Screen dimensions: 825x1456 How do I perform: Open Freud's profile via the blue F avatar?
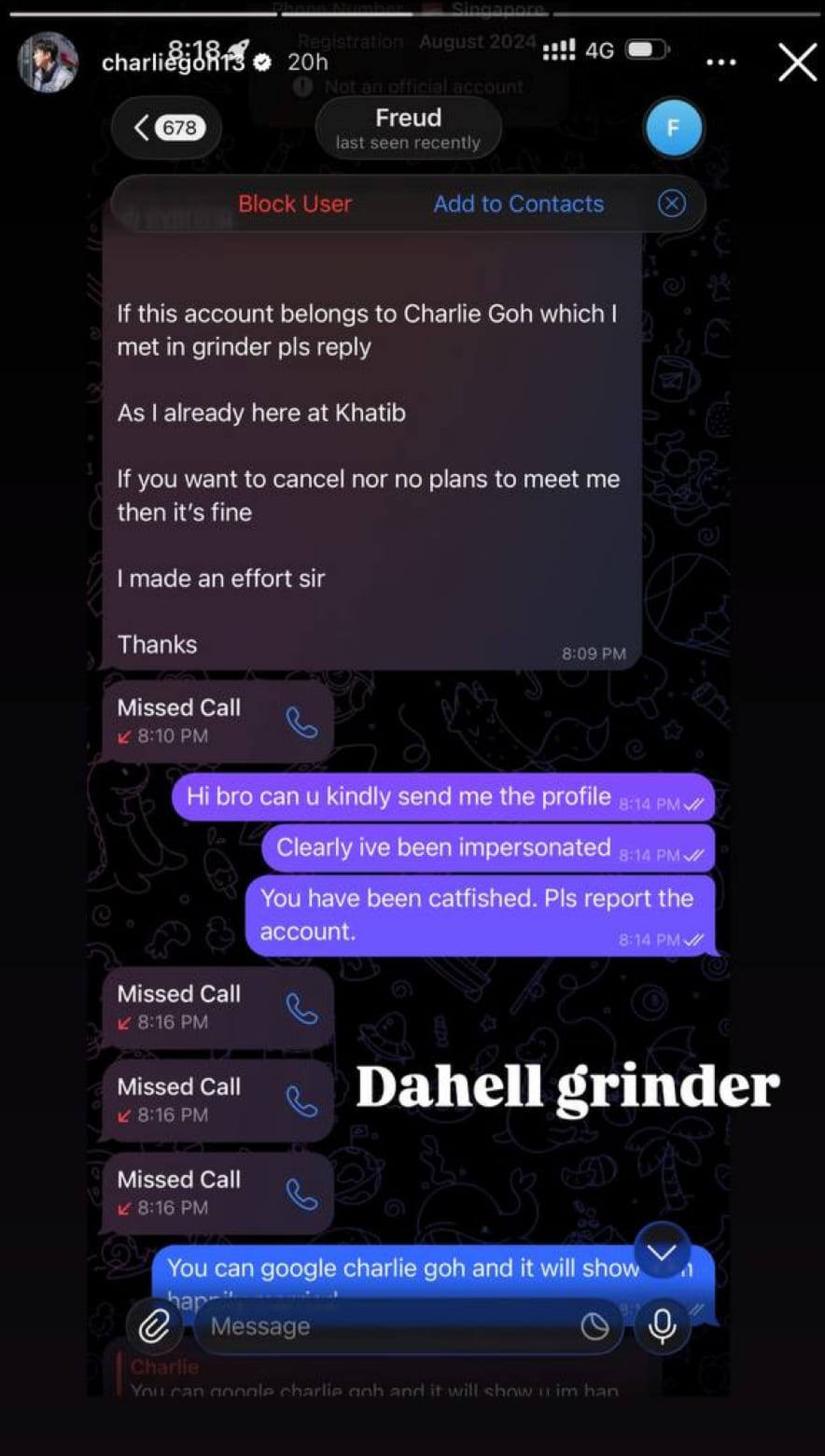pos(674,128)
